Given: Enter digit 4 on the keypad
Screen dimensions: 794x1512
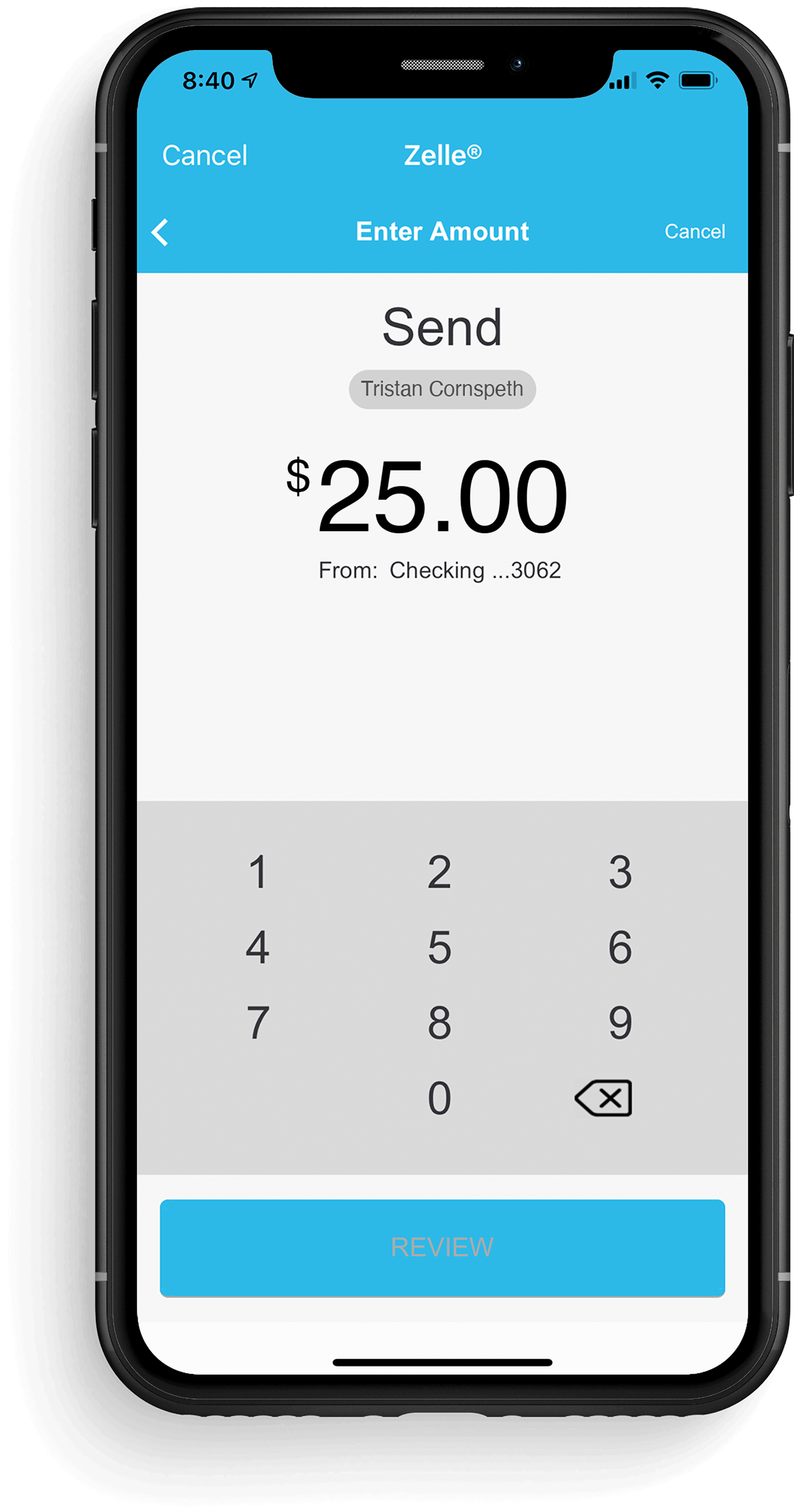Looking at the screenshot, I should click(258, 947).
